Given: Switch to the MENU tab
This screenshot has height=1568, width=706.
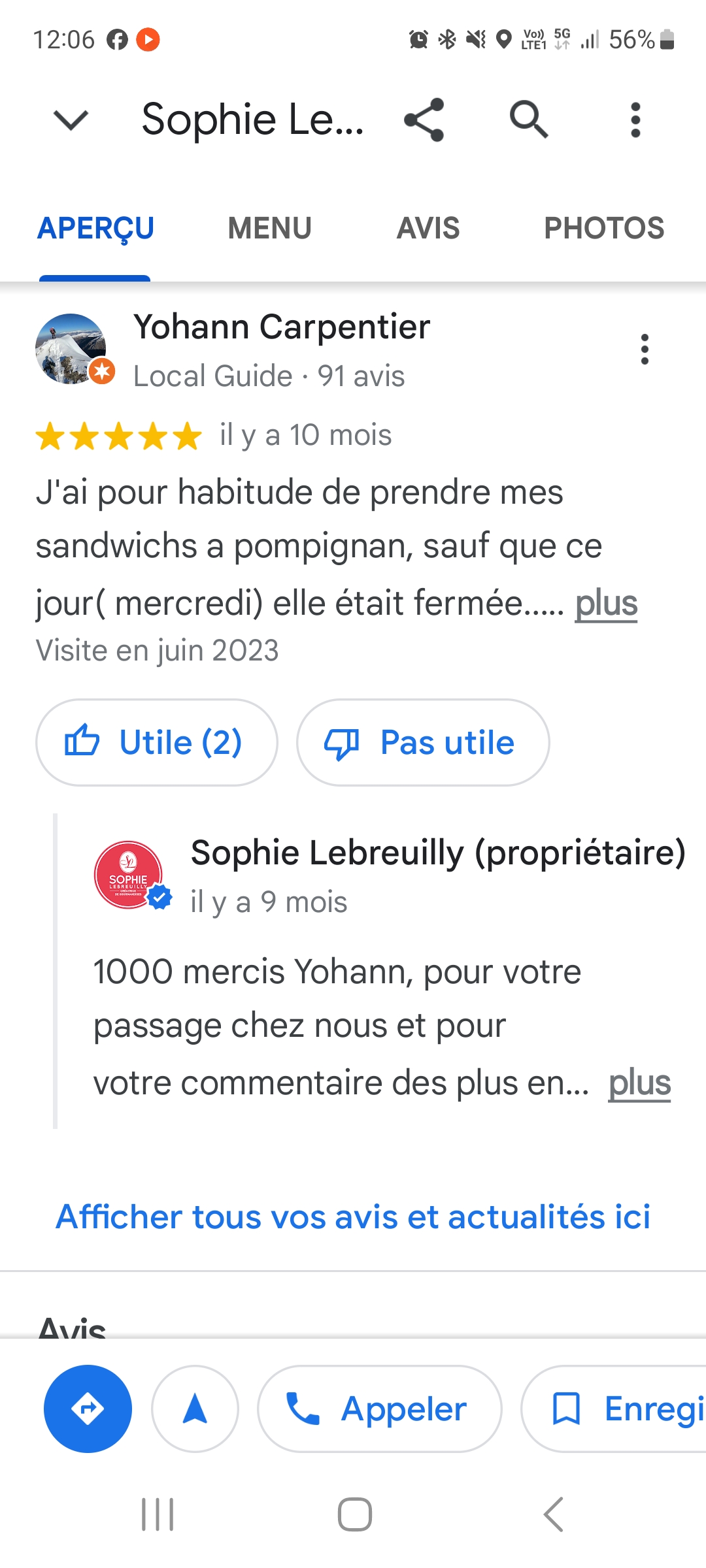Looking at the screenshot, I should coord(269,229).
